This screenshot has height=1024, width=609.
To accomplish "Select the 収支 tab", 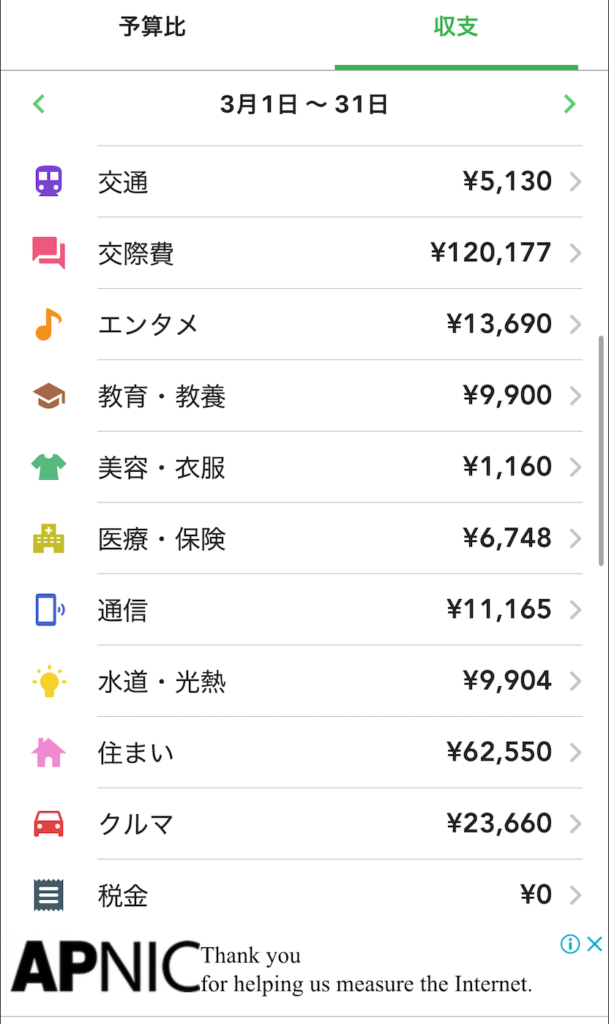I will tap(456, 27).
